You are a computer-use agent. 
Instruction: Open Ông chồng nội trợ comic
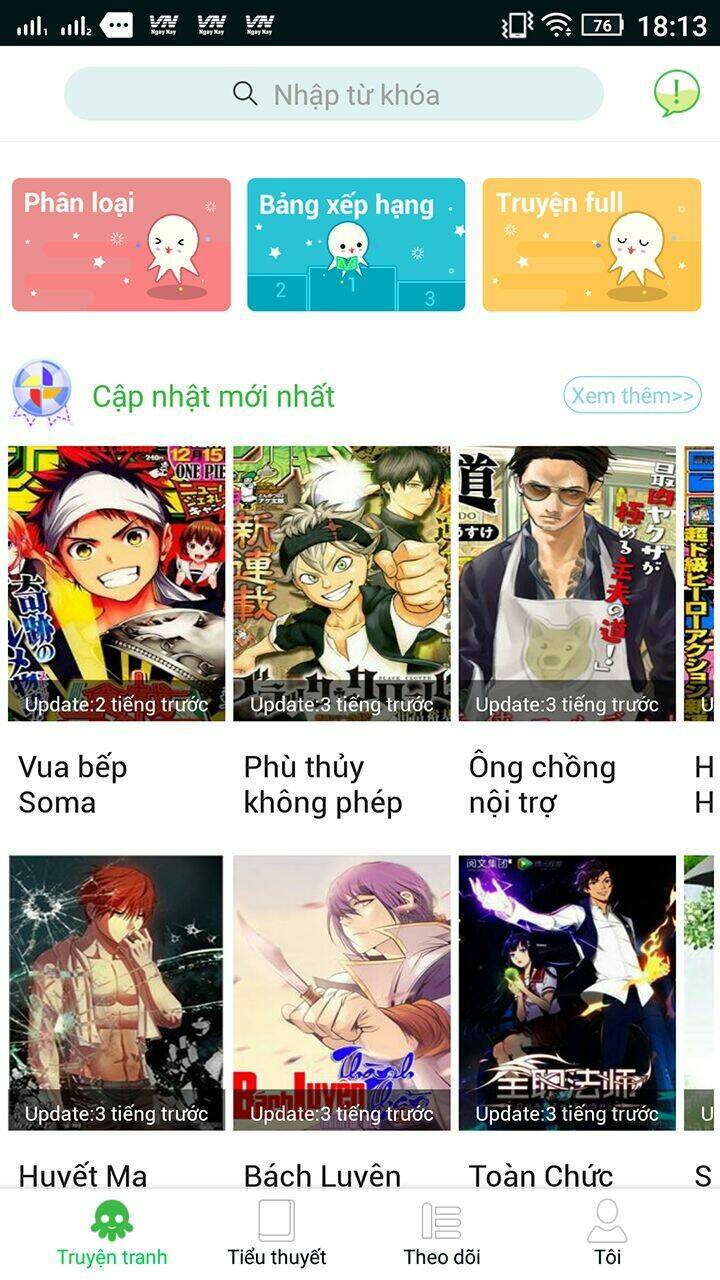pos(567,580)
